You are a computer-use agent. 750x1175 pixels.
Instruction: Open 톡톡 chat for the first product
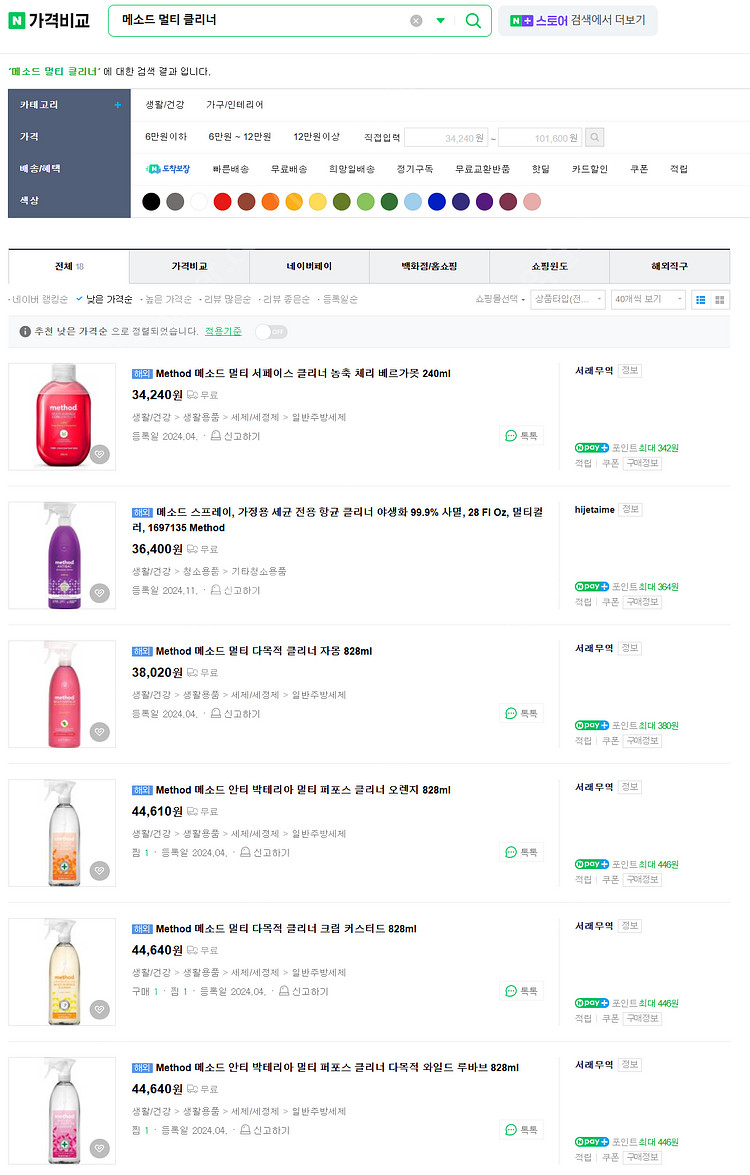520,435
